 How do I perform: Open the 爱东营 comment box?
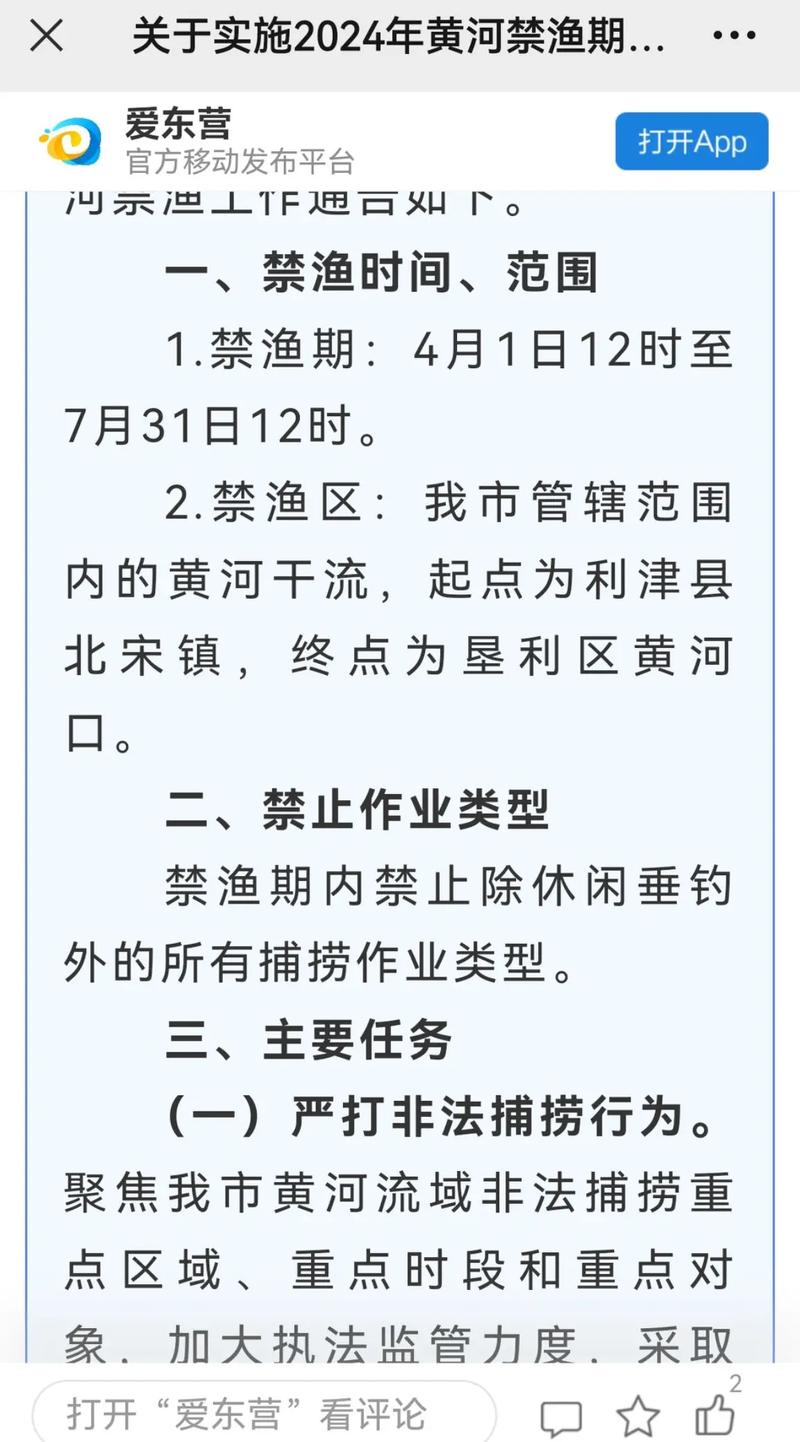[264, 1413]
